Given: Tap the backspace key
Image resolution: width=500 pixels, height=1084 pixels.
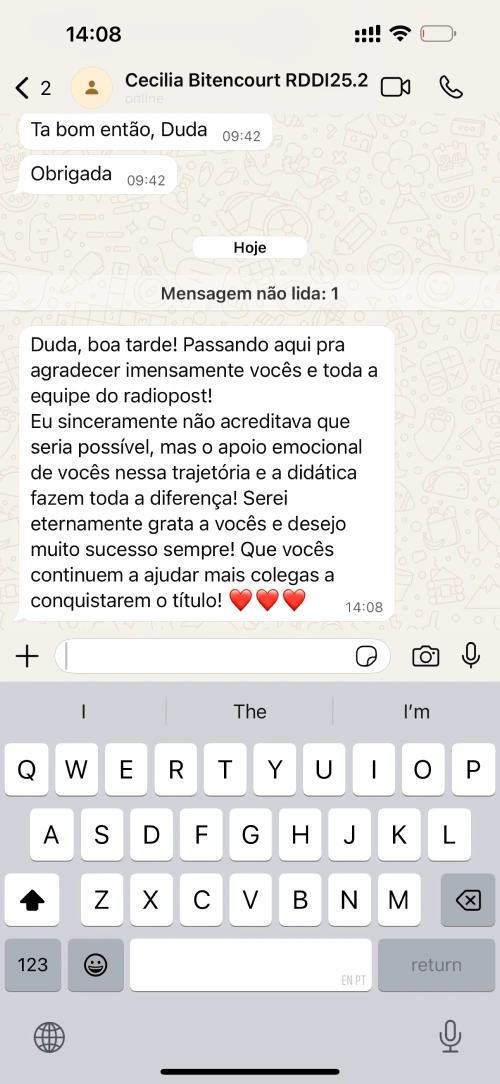Looking at the screenshot, I should (x=468, y=899).
